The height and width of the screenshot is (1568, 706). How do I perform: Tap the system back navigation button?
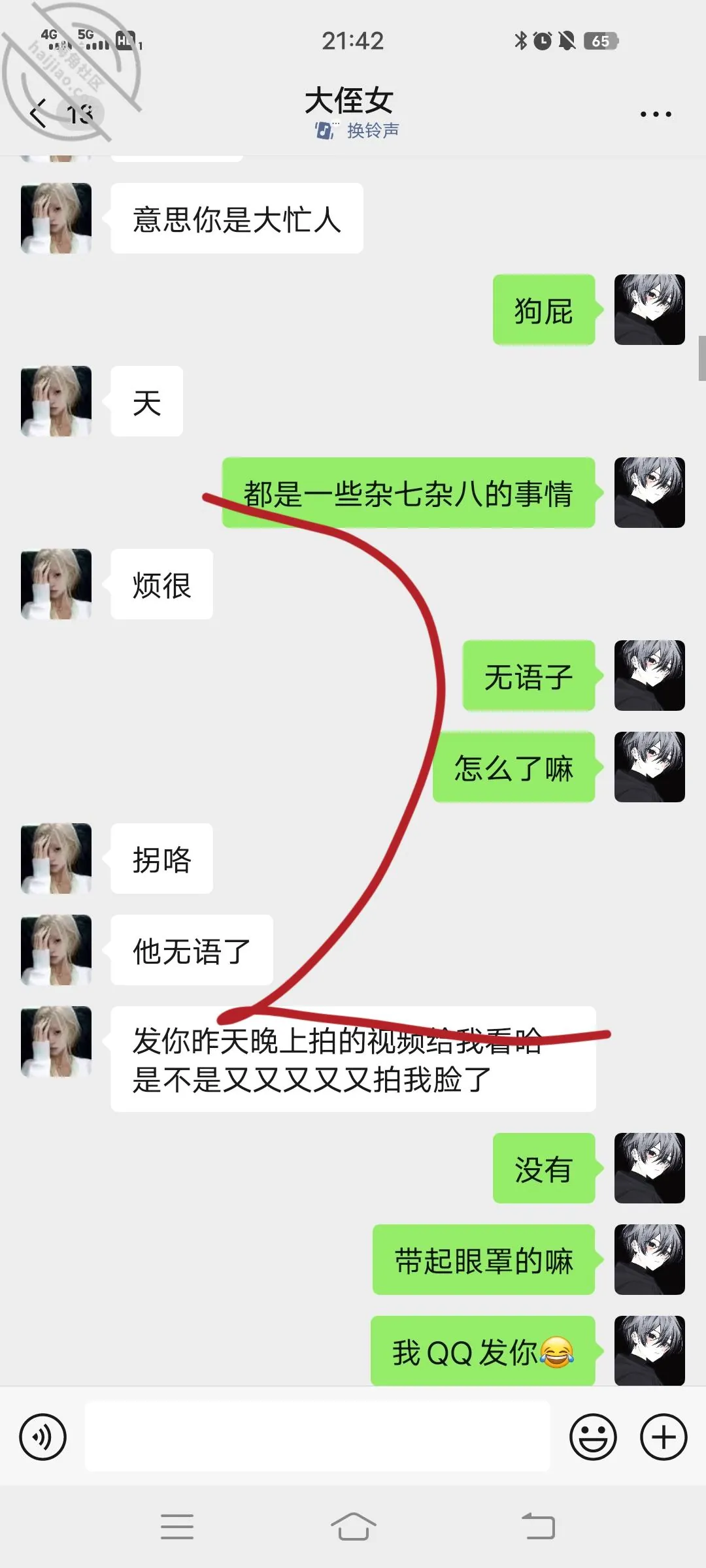[538, 1527]
